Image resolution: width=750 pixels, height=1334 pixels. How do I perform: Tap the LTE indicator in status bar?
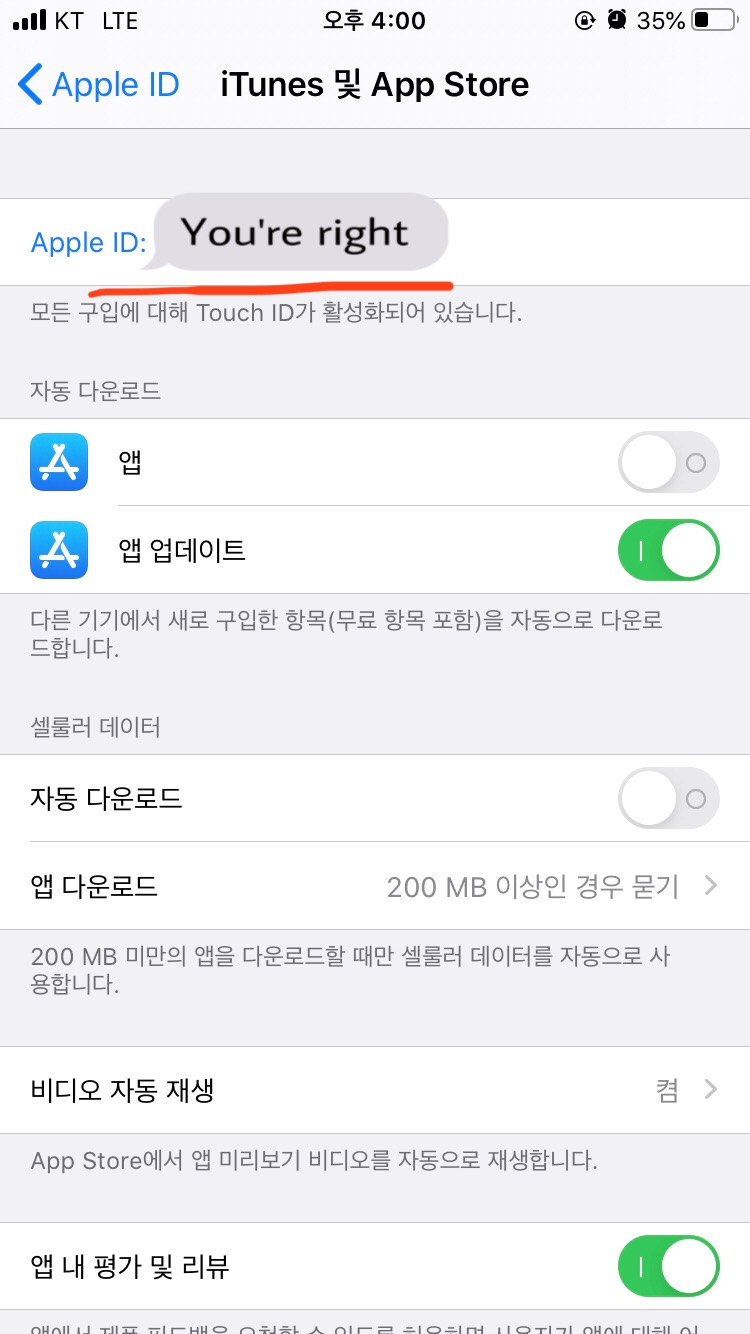click(x=119, y=19)
